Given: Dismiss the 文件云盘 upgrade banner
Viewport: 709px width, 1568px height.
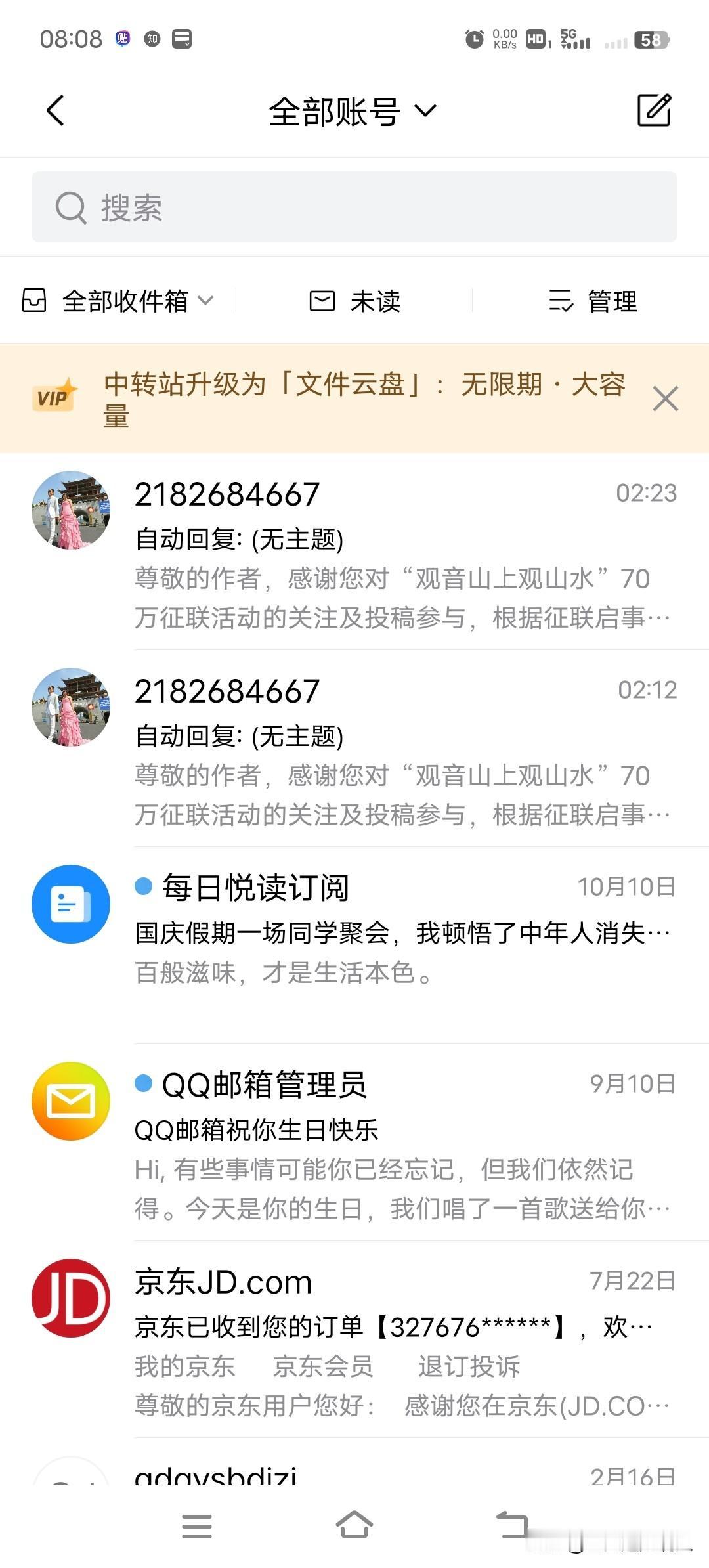Looking at the screenshot, I should pos(665,399).
